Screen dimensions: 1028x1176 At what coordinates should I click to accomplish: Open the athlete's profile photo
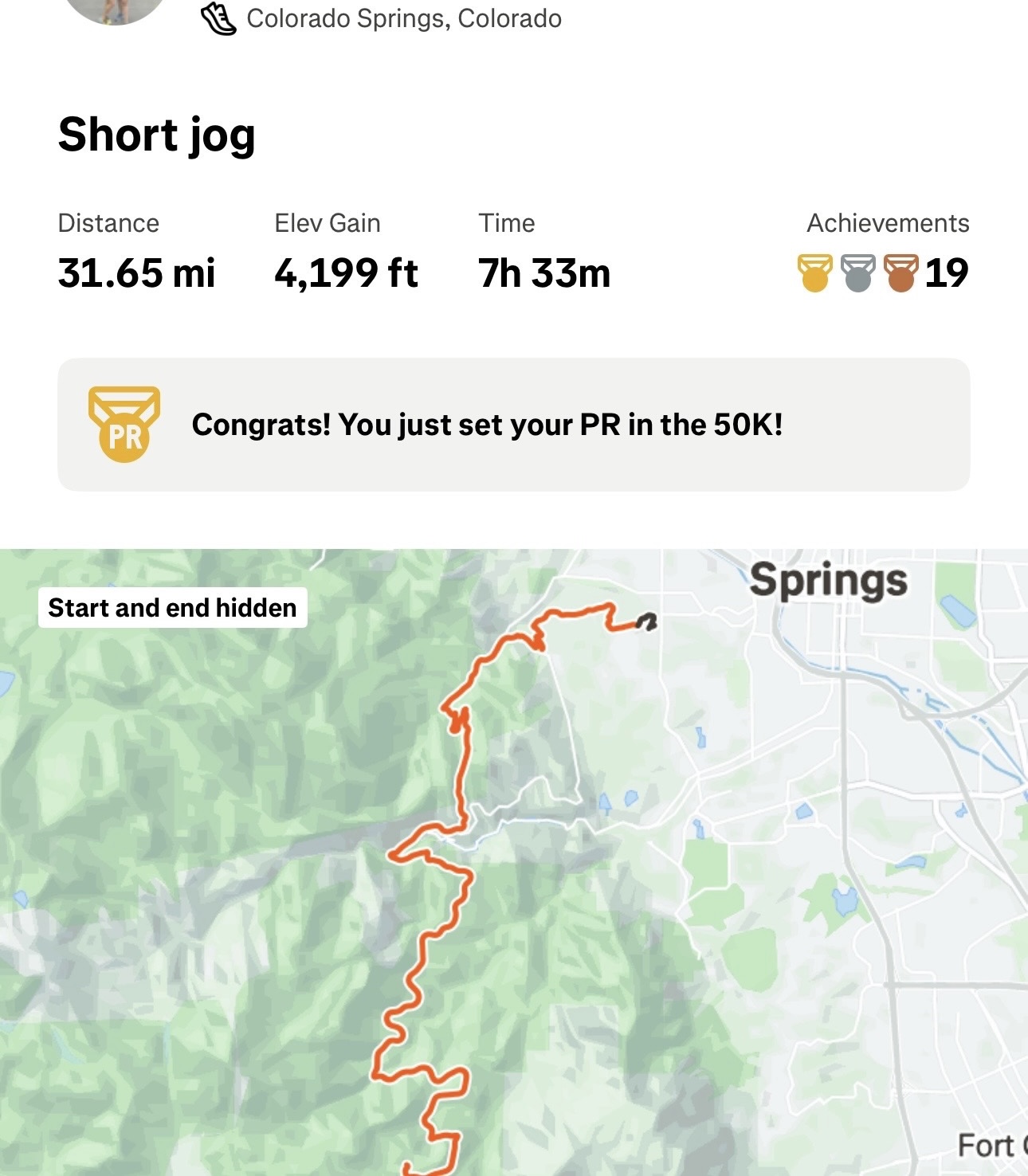click(116, 10)
